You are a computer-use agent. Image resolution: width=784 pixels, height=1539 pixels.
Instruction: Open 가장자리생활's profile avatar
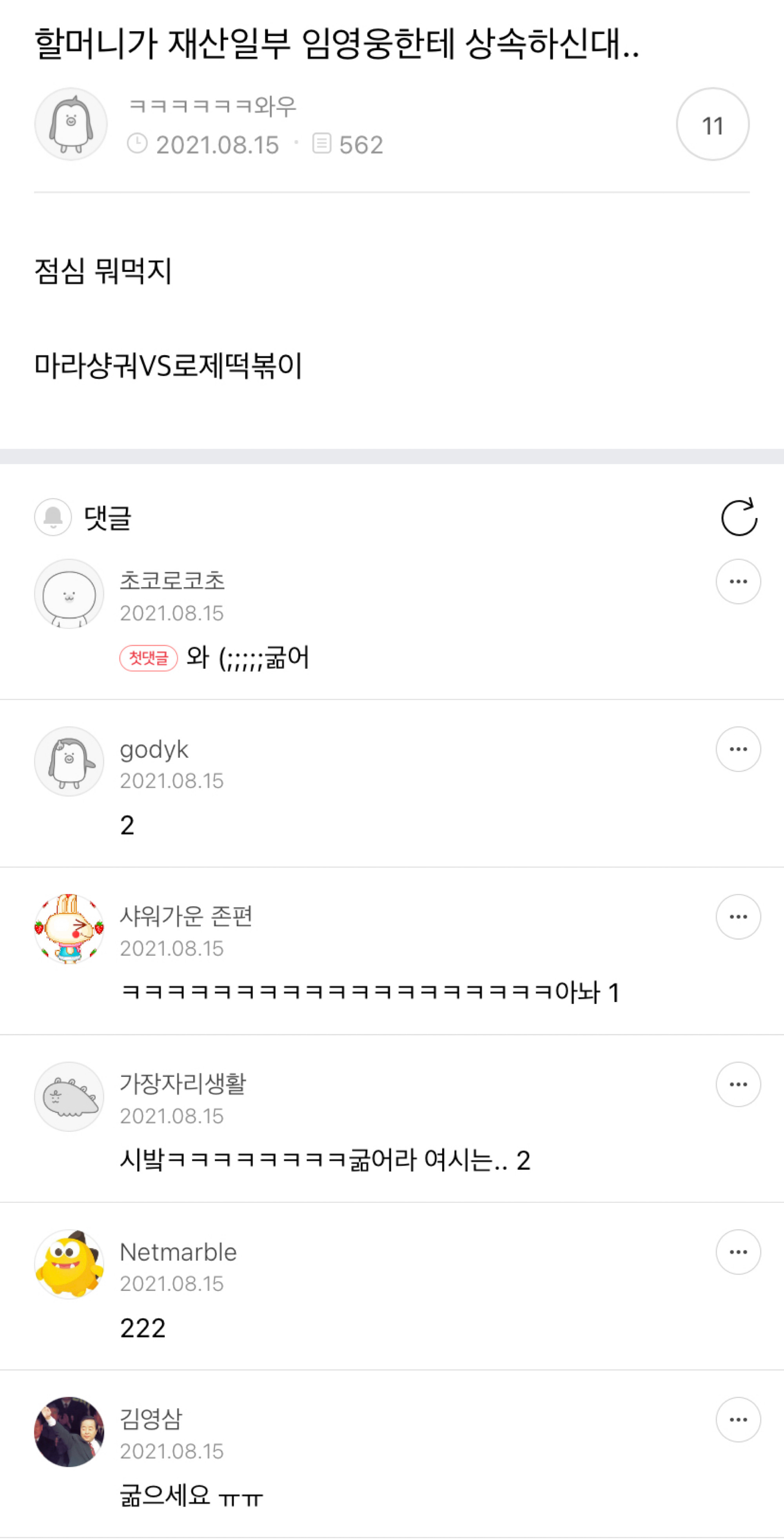69,1096
